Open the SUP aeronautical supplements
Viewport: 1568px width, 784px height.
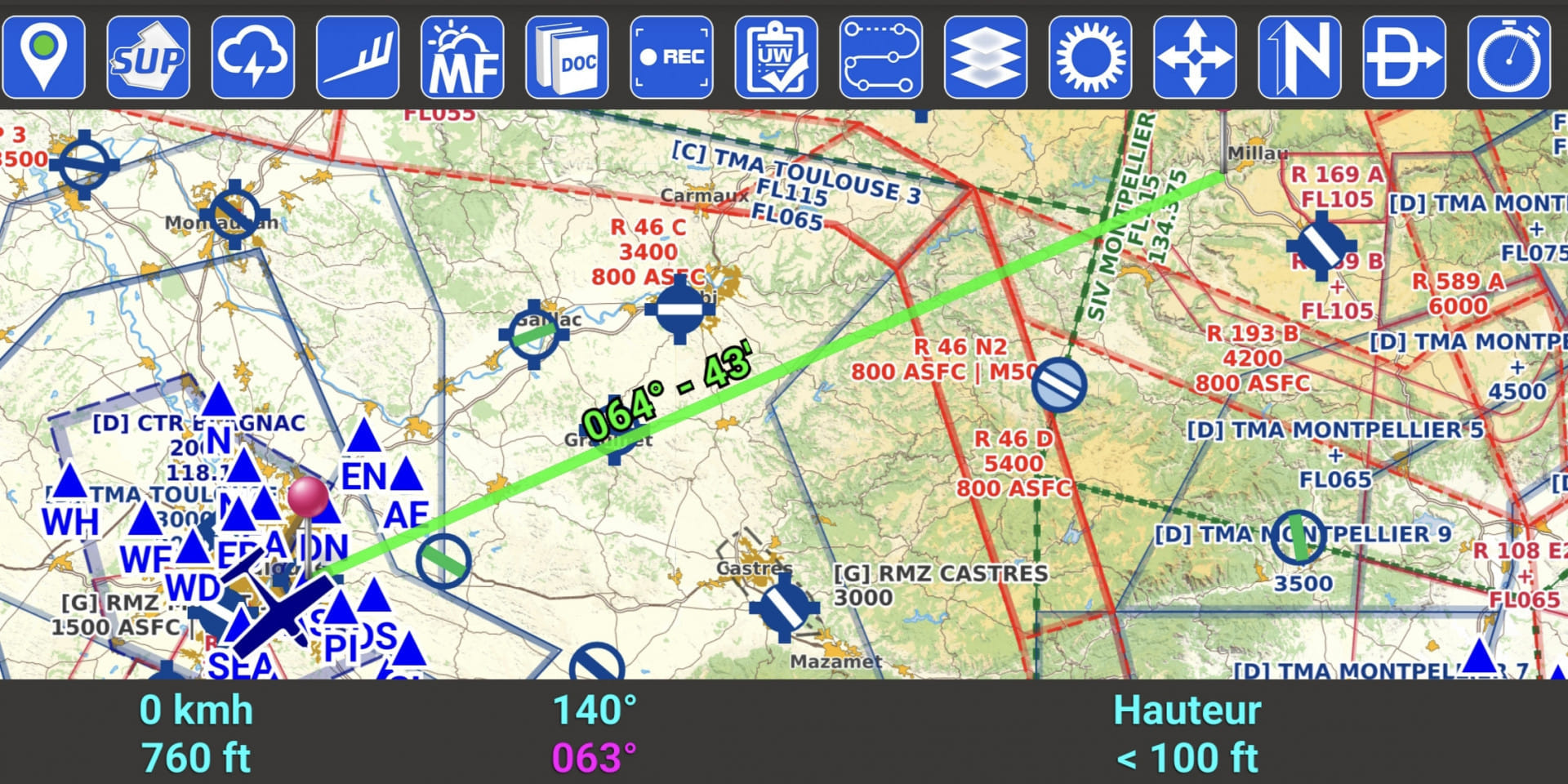[x=149, y=57]
